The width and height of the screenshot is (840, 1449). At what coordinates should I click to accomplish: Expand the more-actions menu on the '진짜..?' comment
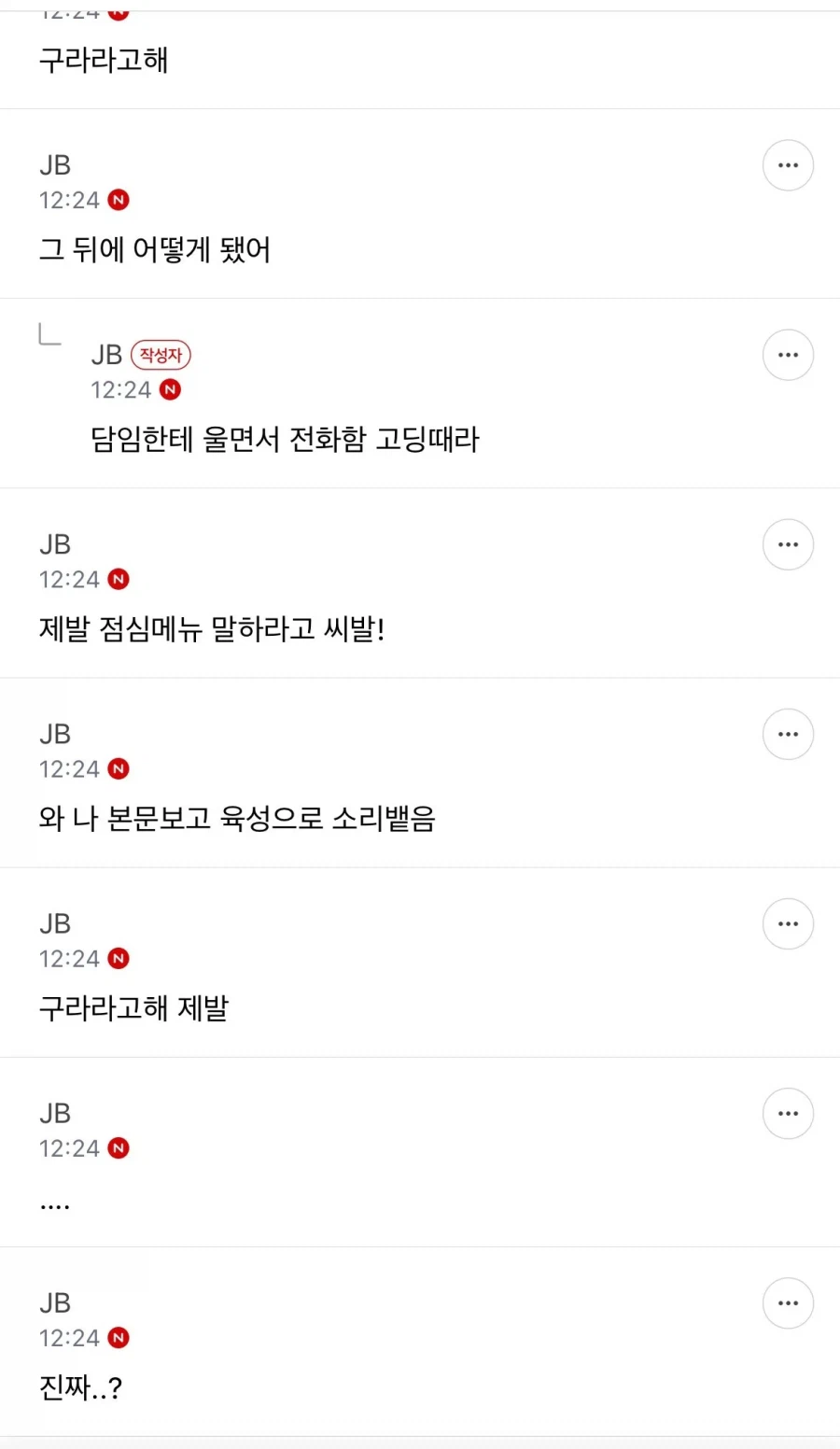(788, 1302)
